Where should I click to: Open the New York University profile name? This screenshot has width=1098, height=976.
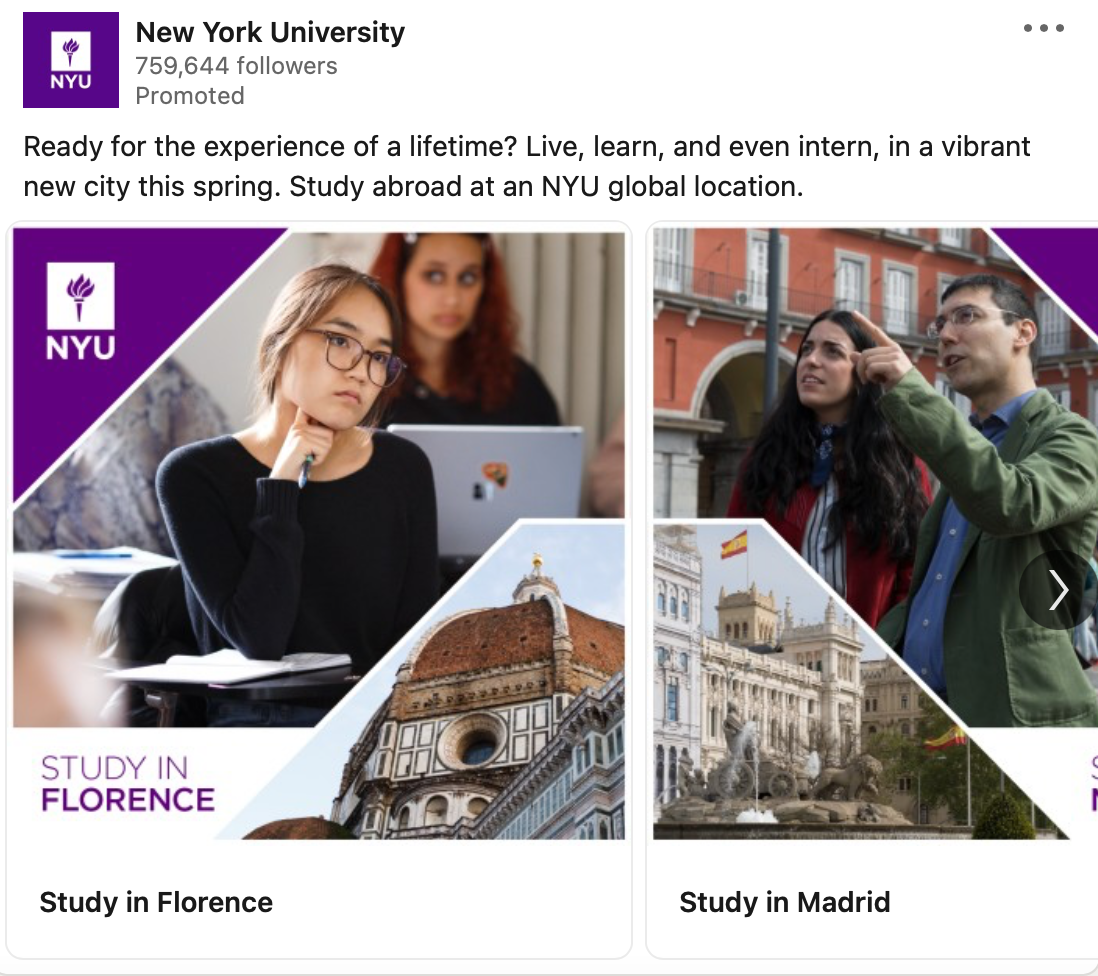pyautogui.click(x=270, y=32)
